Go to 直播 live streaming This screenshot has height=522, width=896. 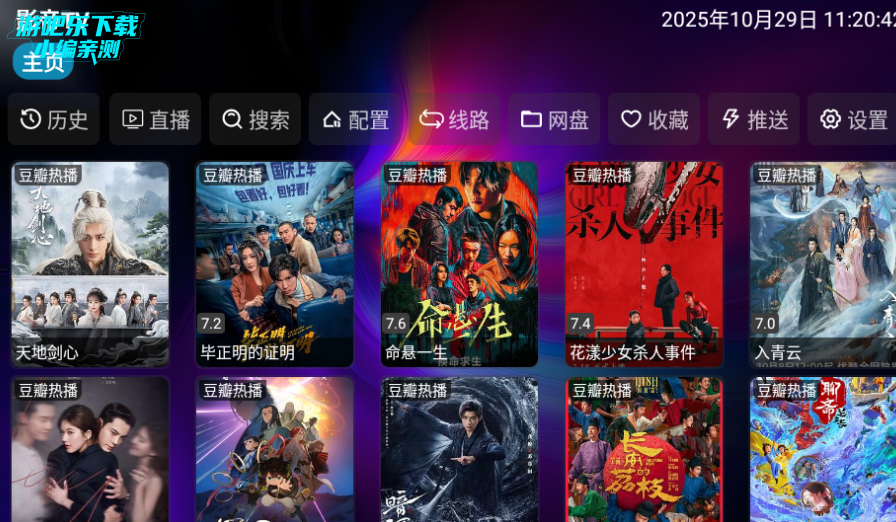pos(155,120)
